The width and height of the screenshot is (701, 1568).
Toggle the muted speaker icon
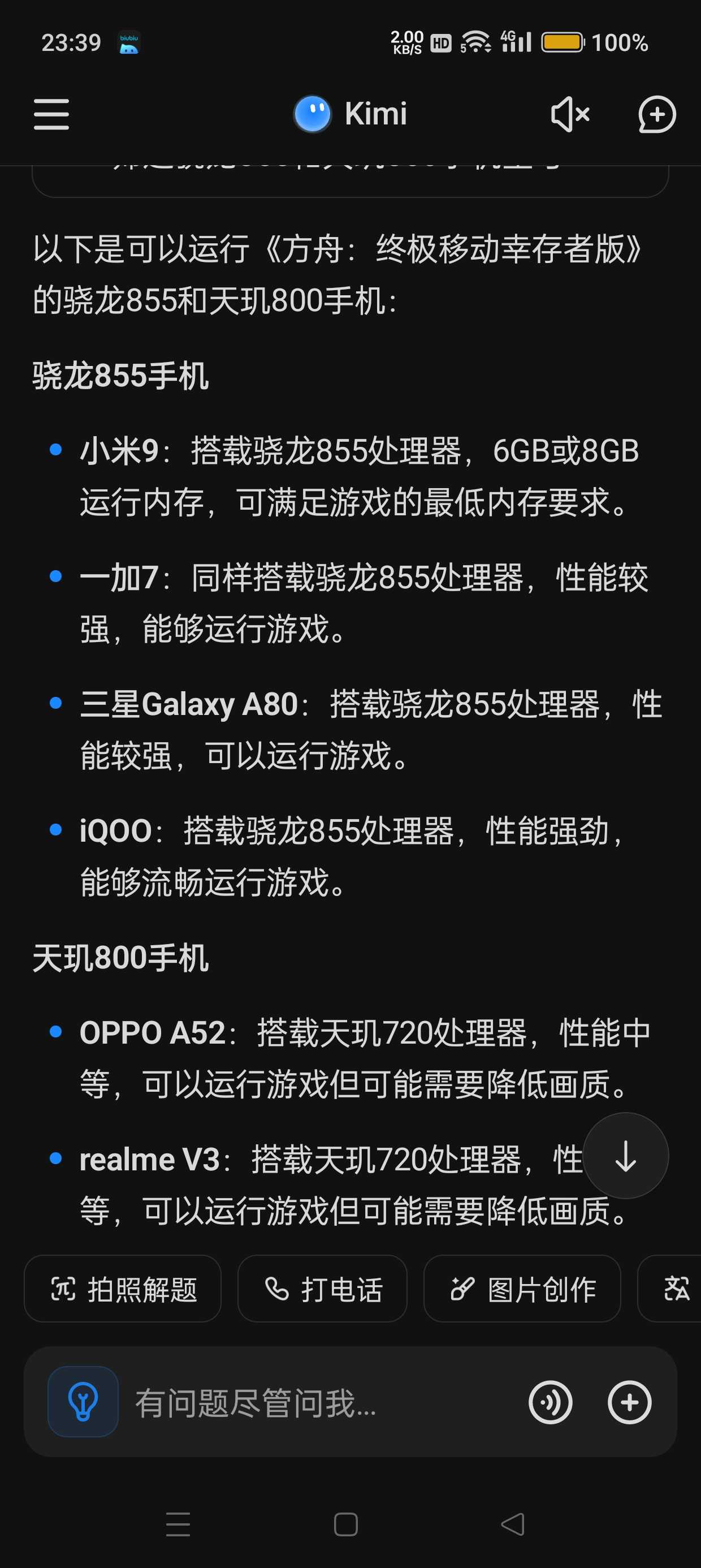570,114
